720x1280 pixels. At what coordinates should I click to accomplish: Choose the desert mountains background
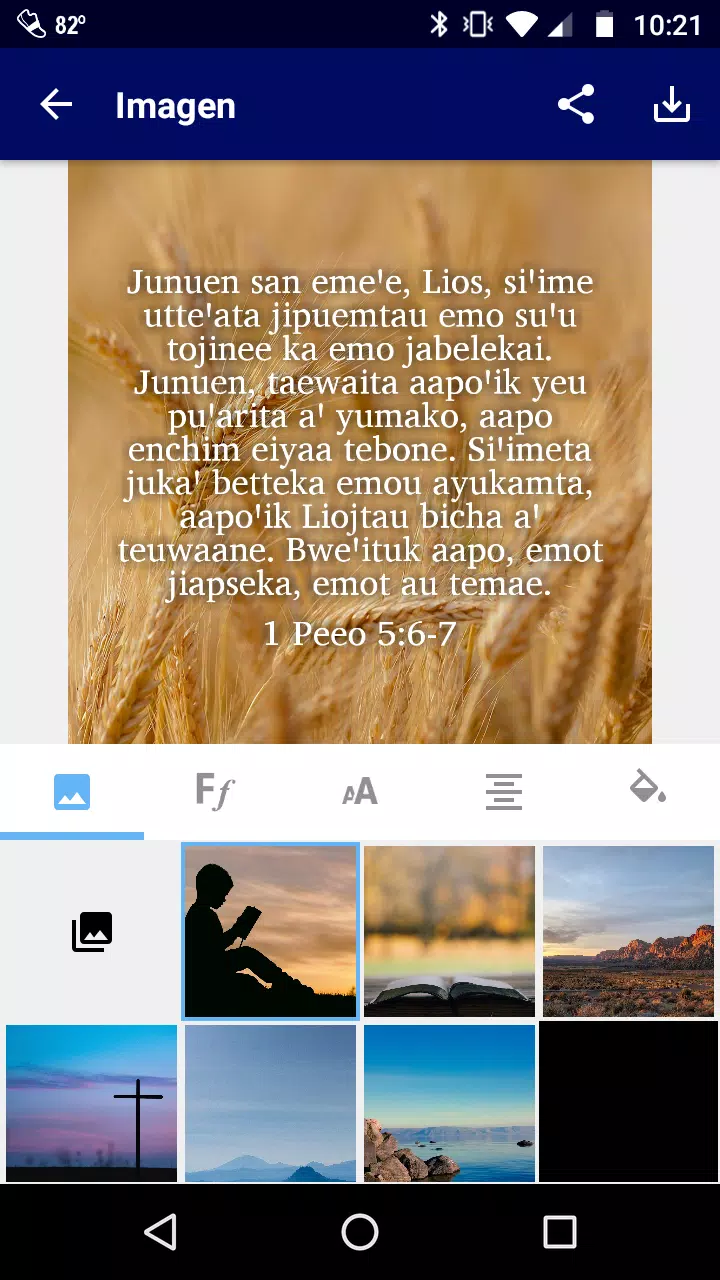pyautogui.click(x=628, y=932)
